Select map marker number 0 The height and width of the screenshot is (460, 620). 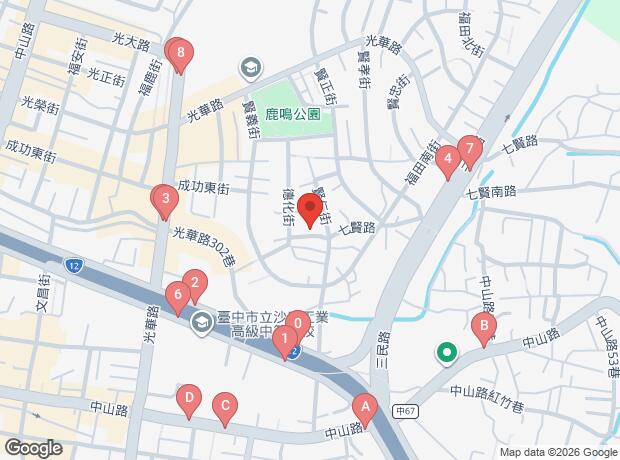298,327
